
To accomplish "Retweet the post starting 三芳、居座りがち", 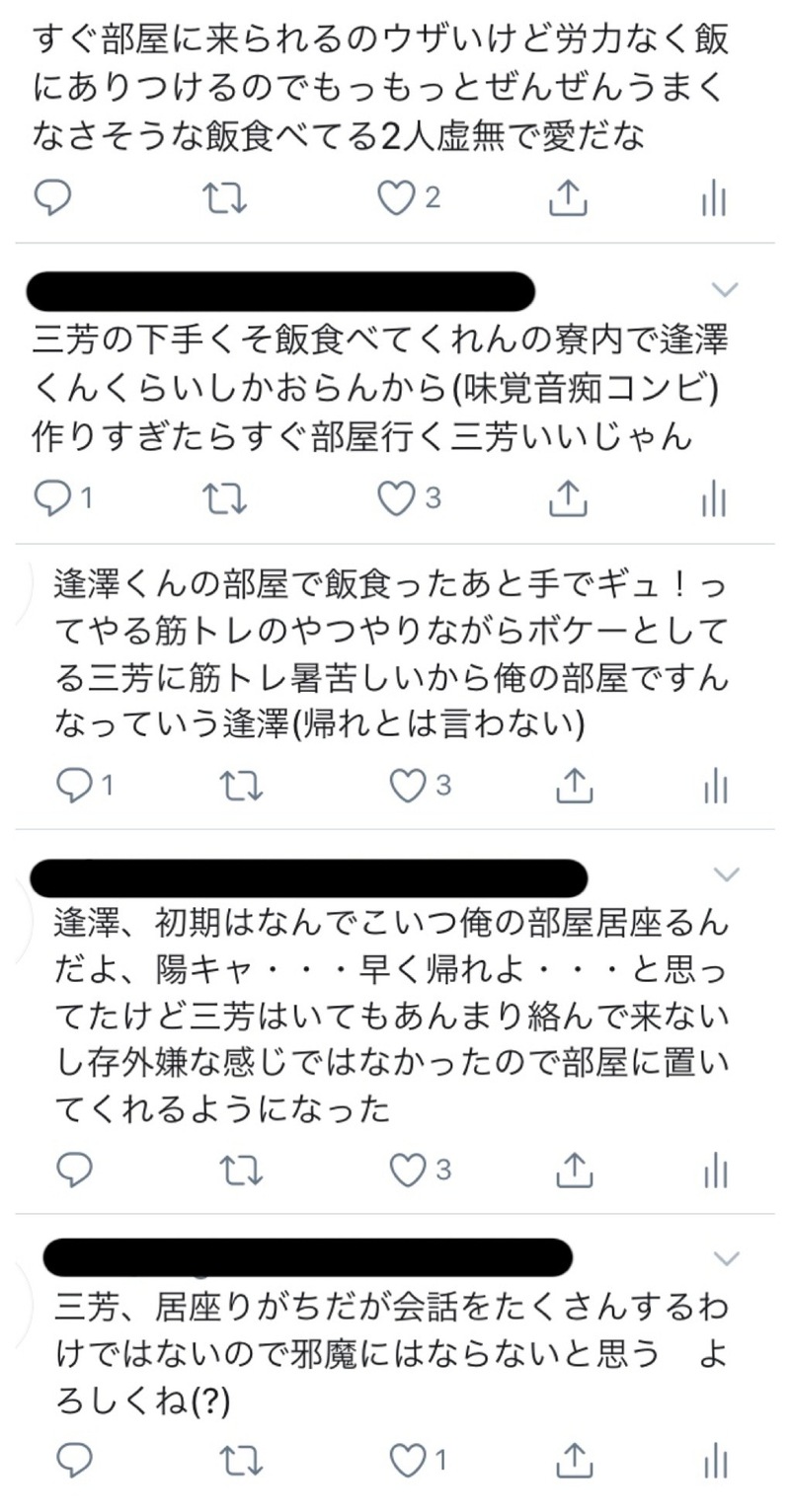I will coord(240,1460).
